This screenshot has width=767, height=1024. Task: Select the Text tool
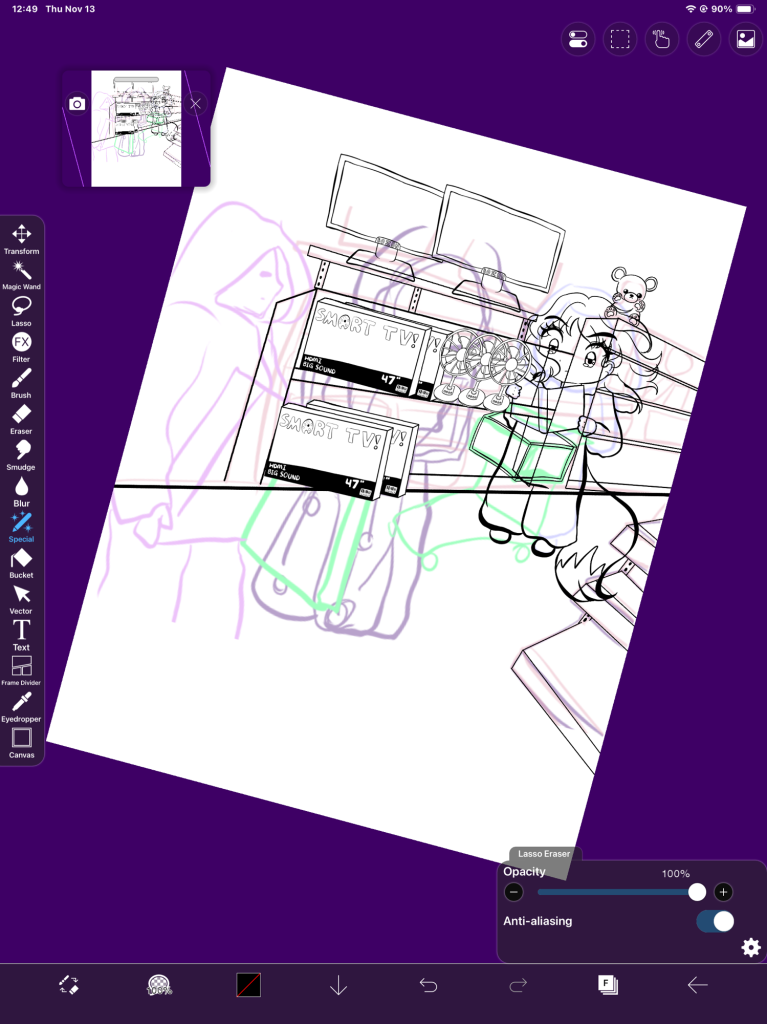[x=21, y=633]
